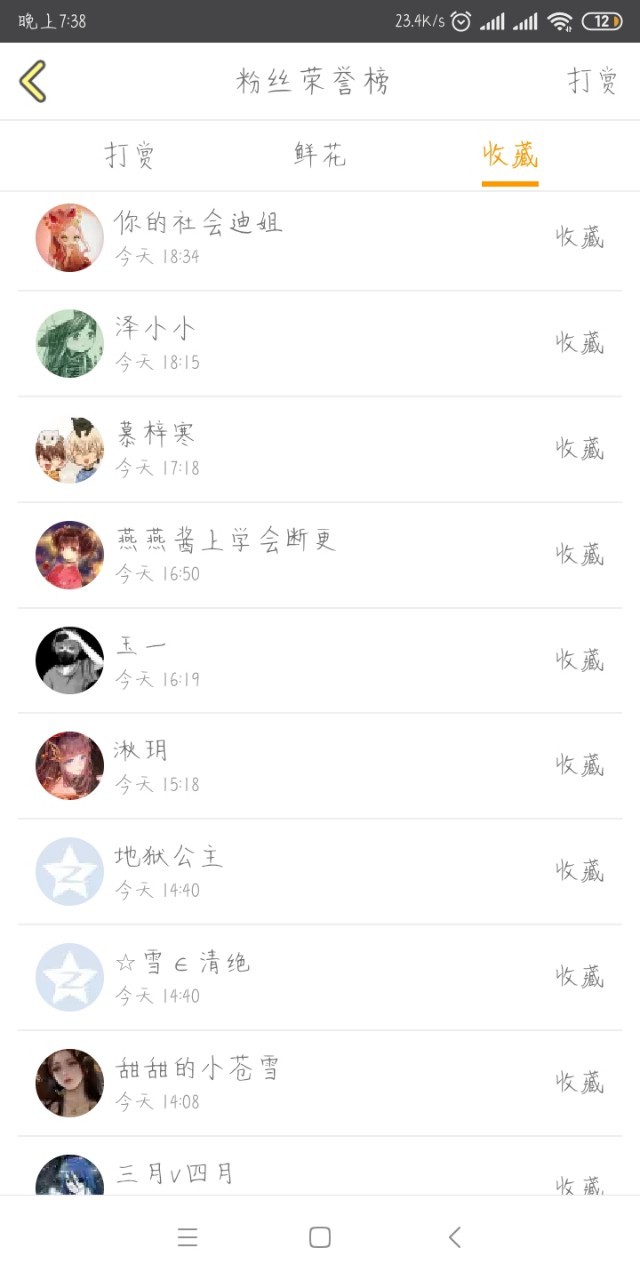Go back using the yellow arrow
Screen dimensions: 640x1280
pyautogui.click(x=33, y=81)
